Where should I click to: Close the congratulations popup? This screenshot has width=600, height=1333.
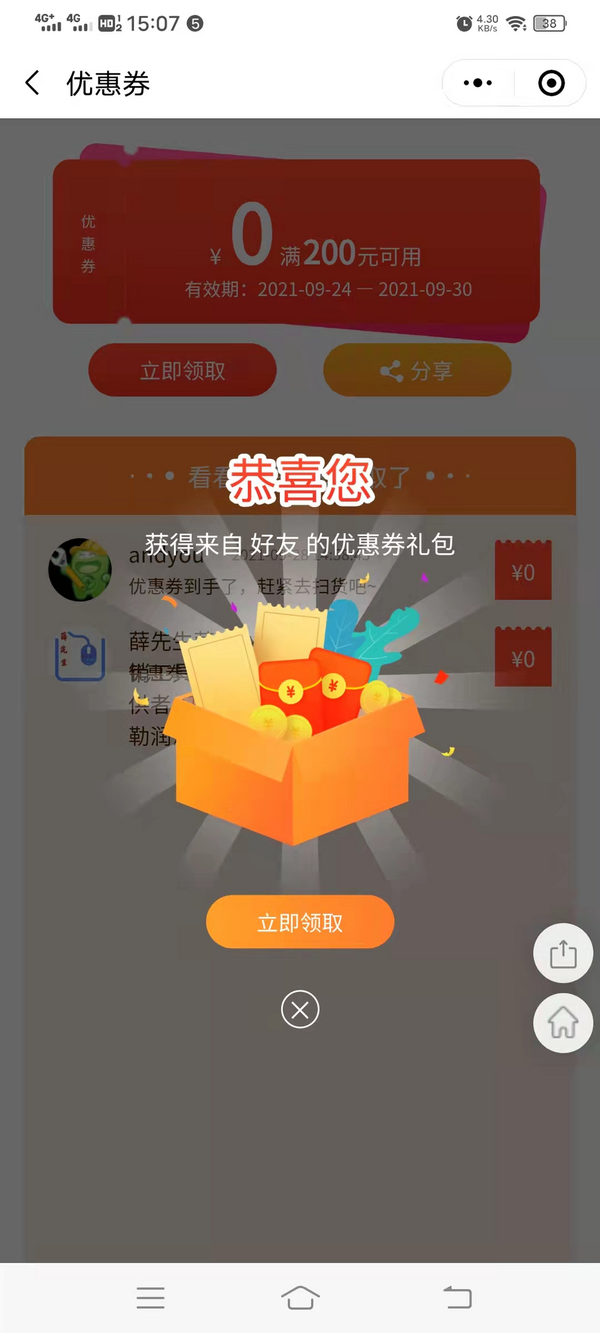300,1009
